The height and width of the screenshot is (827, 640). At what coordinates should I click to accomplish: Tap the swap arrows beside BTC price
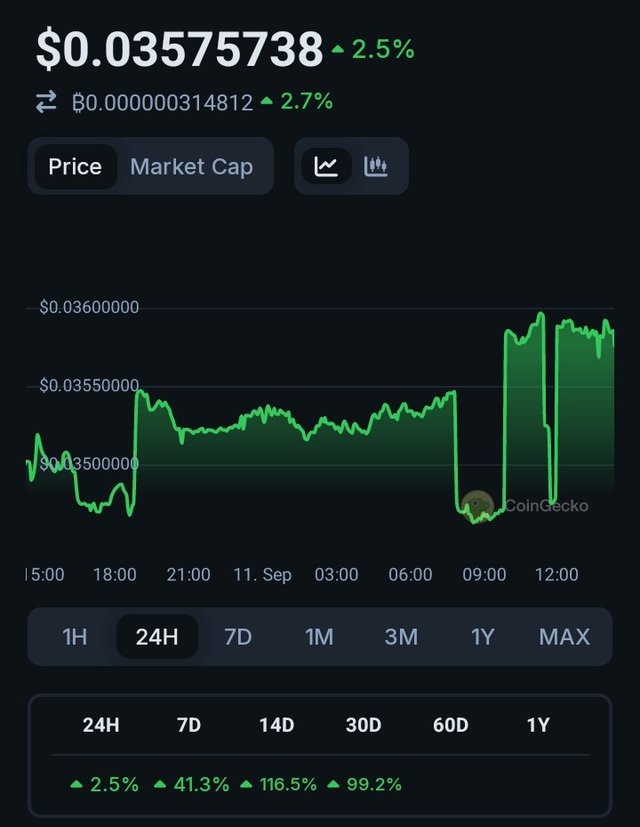point(47,102)
